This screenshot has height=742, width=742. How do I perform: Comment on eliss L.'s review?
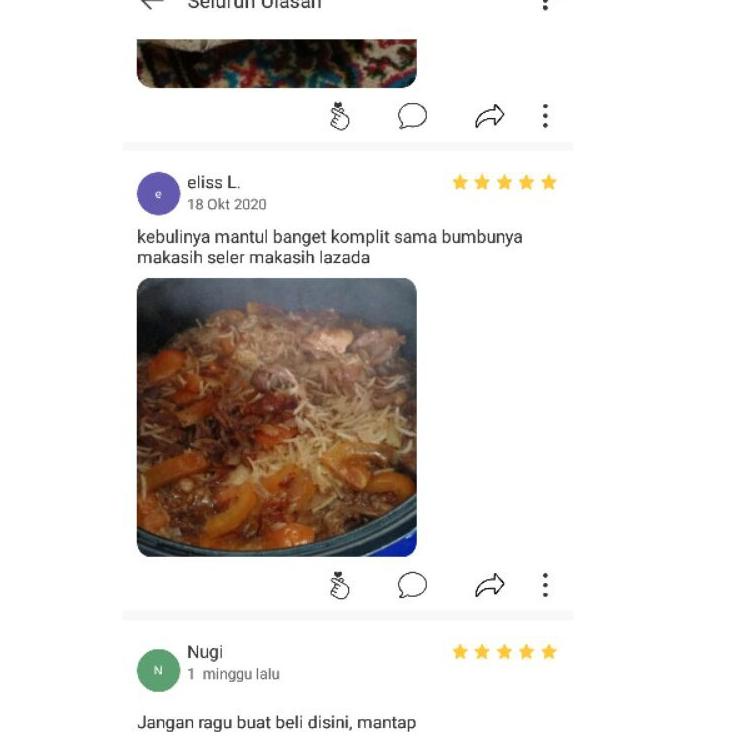pos(412,585)
